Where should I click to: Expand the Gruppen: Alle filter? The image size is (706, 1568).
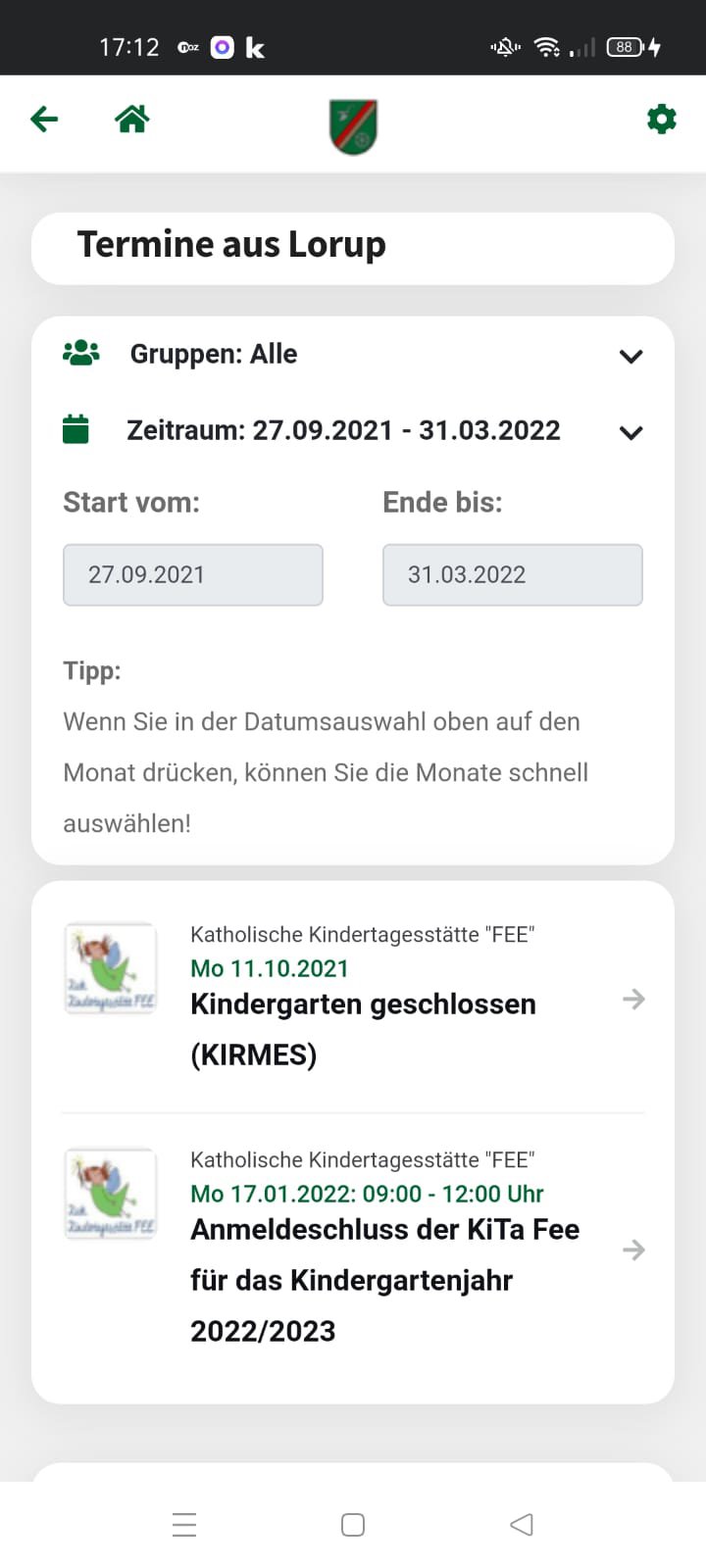click(353, 355)
